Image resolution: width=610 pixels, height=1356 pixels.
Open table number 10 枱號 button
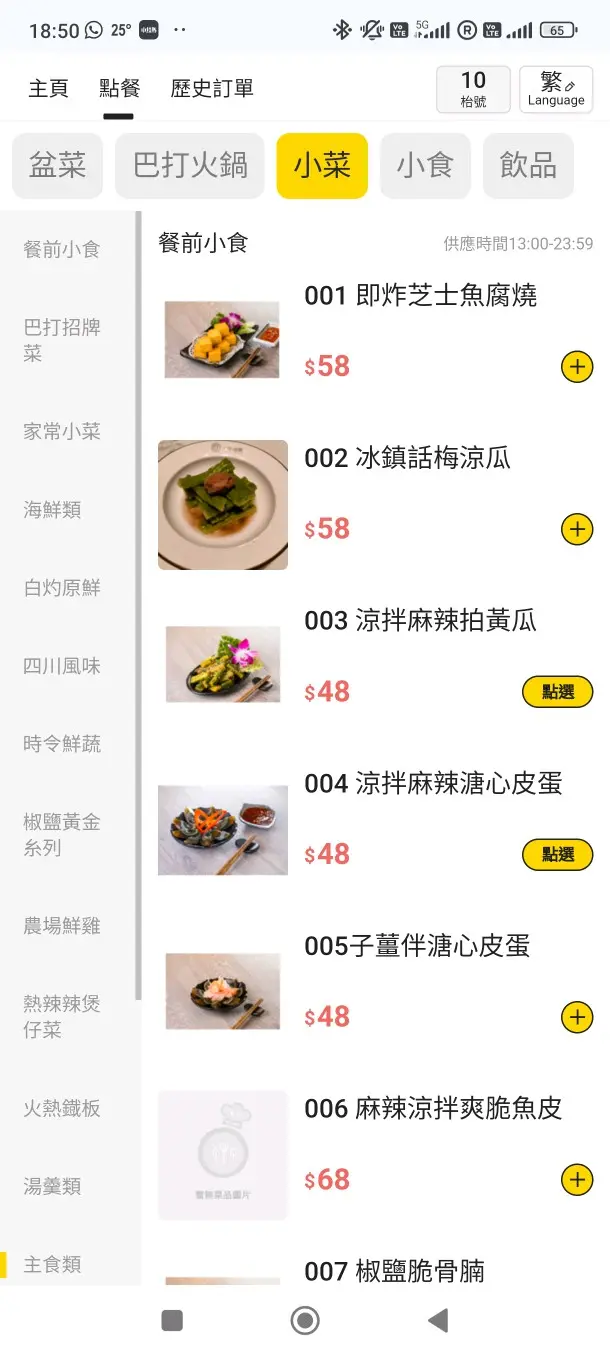coord(473,89)
